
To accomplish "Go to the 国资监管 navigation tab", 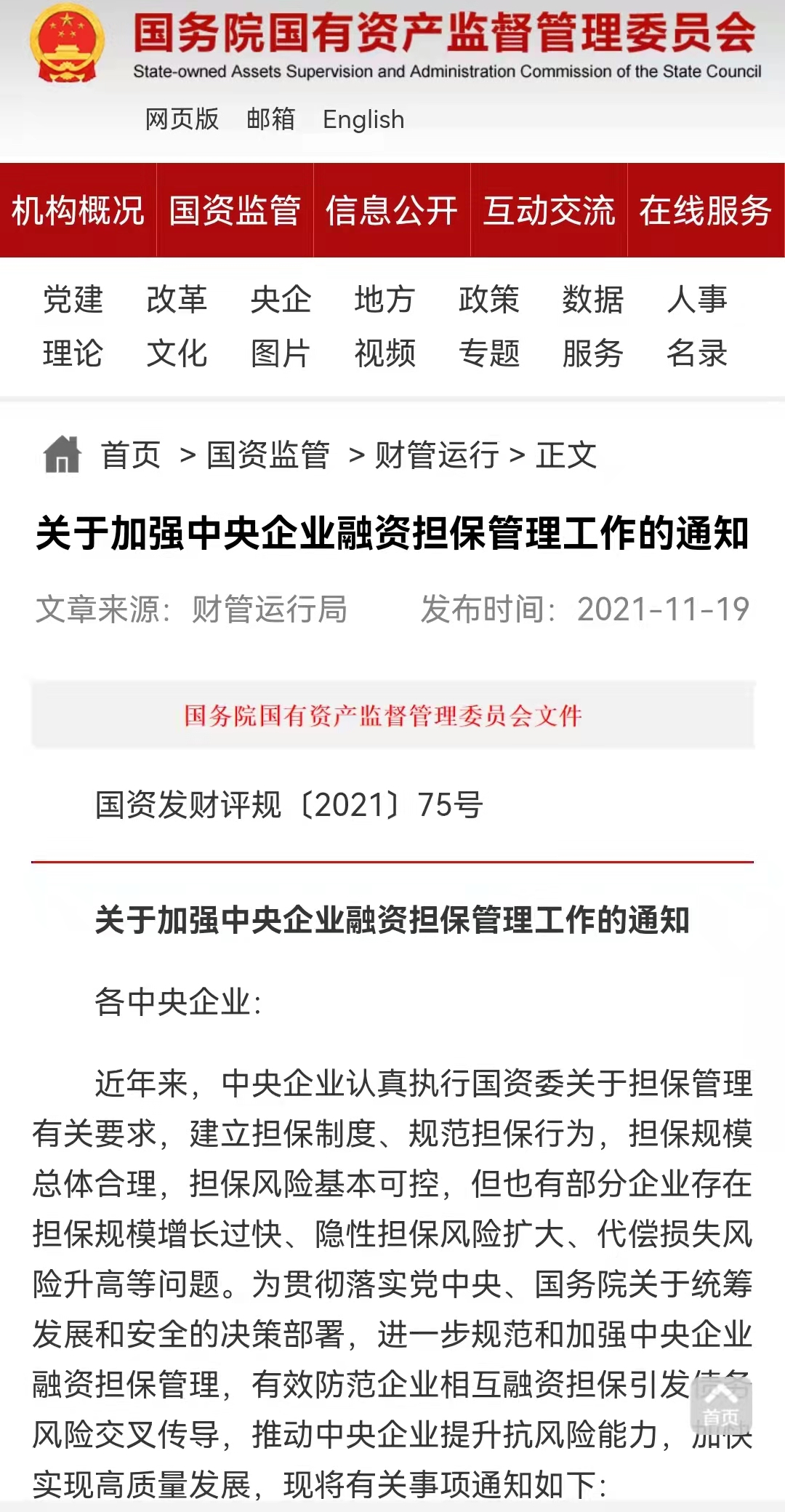I will (235, 210).
